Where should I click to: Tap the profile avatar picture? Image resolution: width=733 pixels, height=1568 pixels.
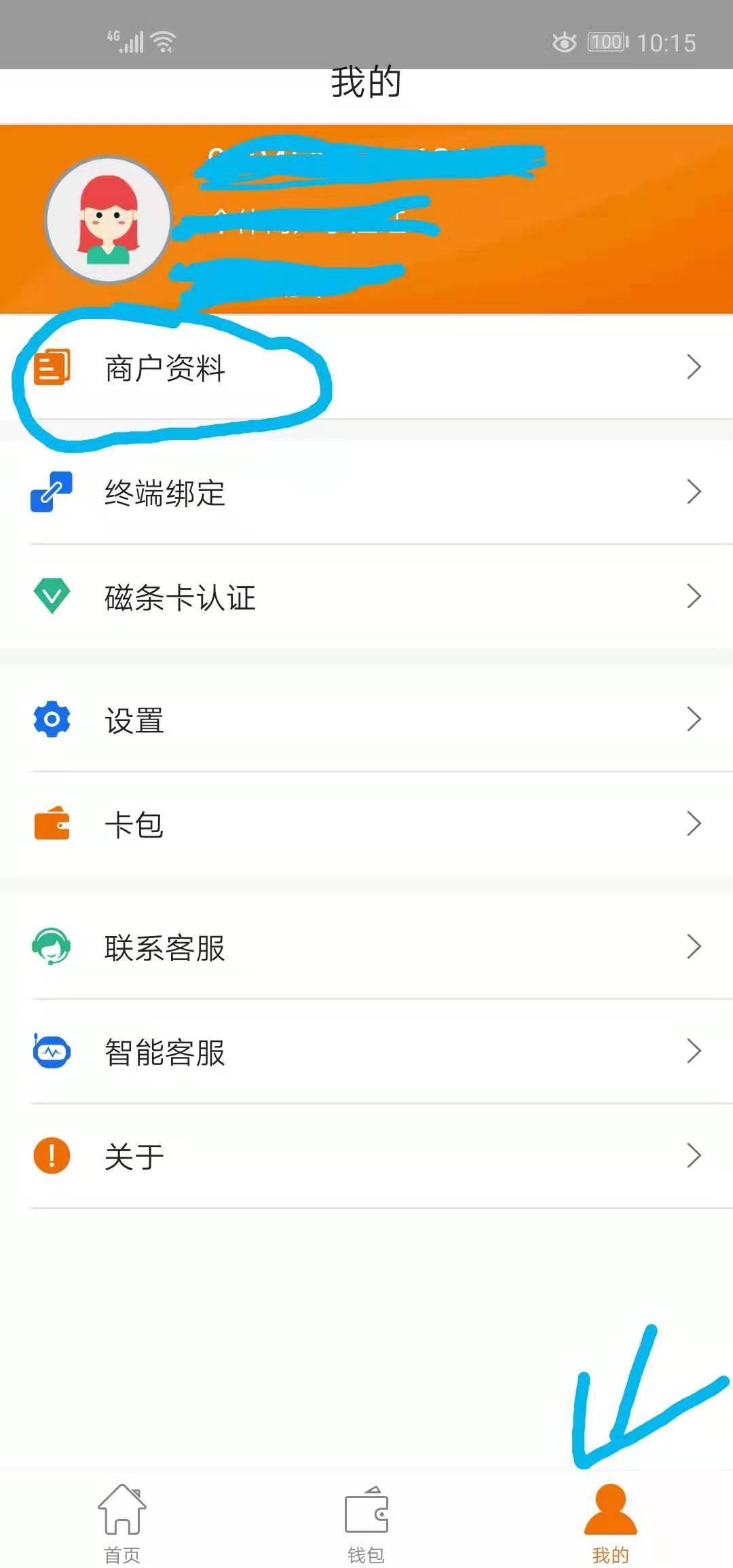pyautogui.click(x=109, y=219)
